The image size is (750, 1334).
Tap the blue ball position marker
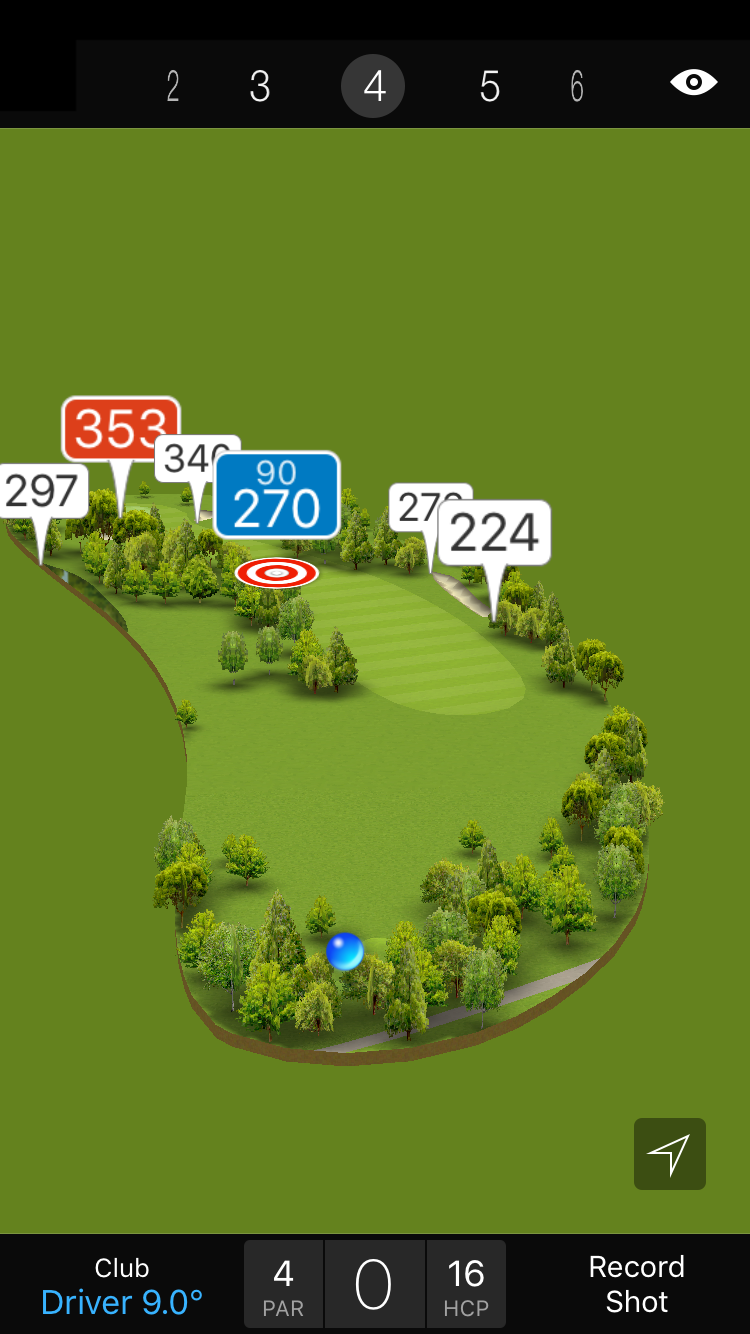tap(345, 951)
